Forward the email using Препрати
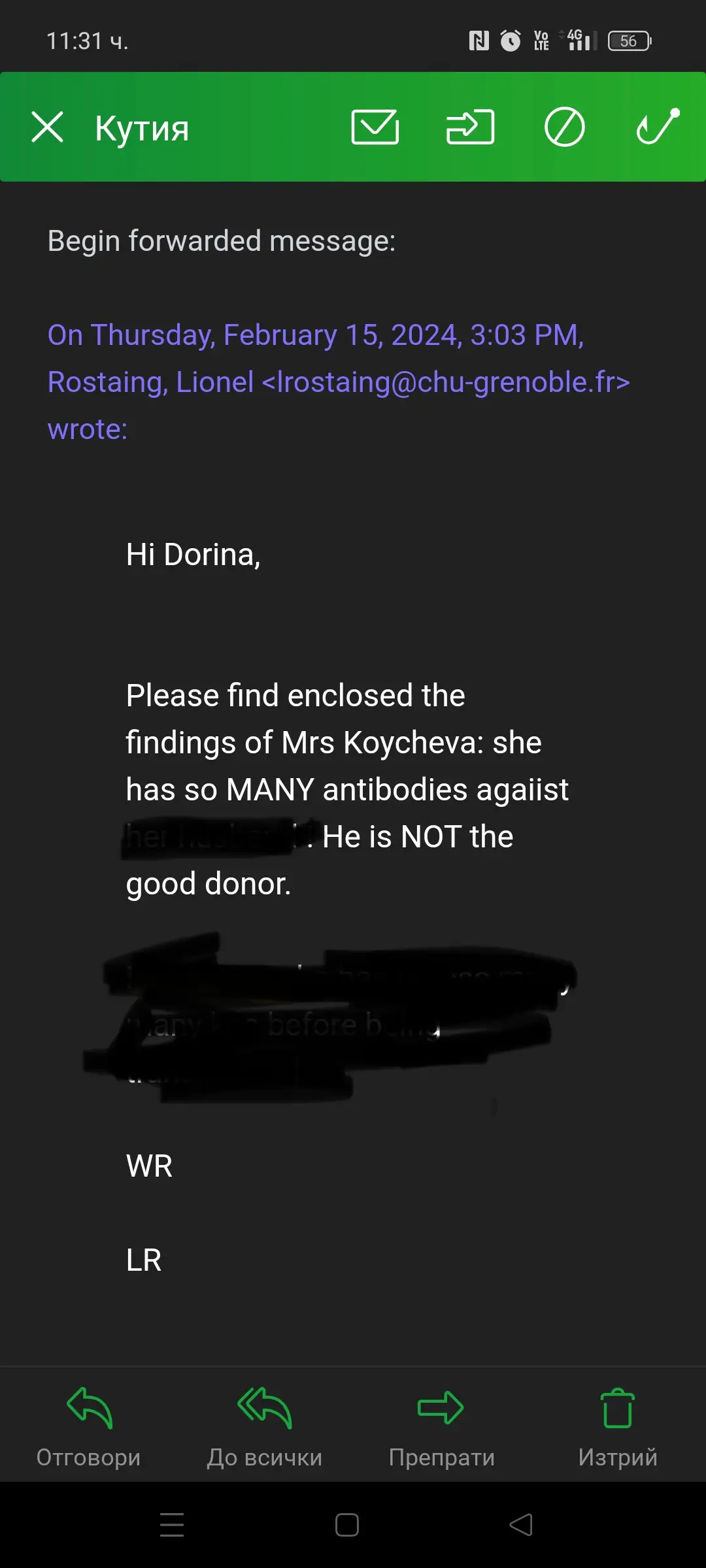This screenshot has width=706, height=1568. point(441,1428)
